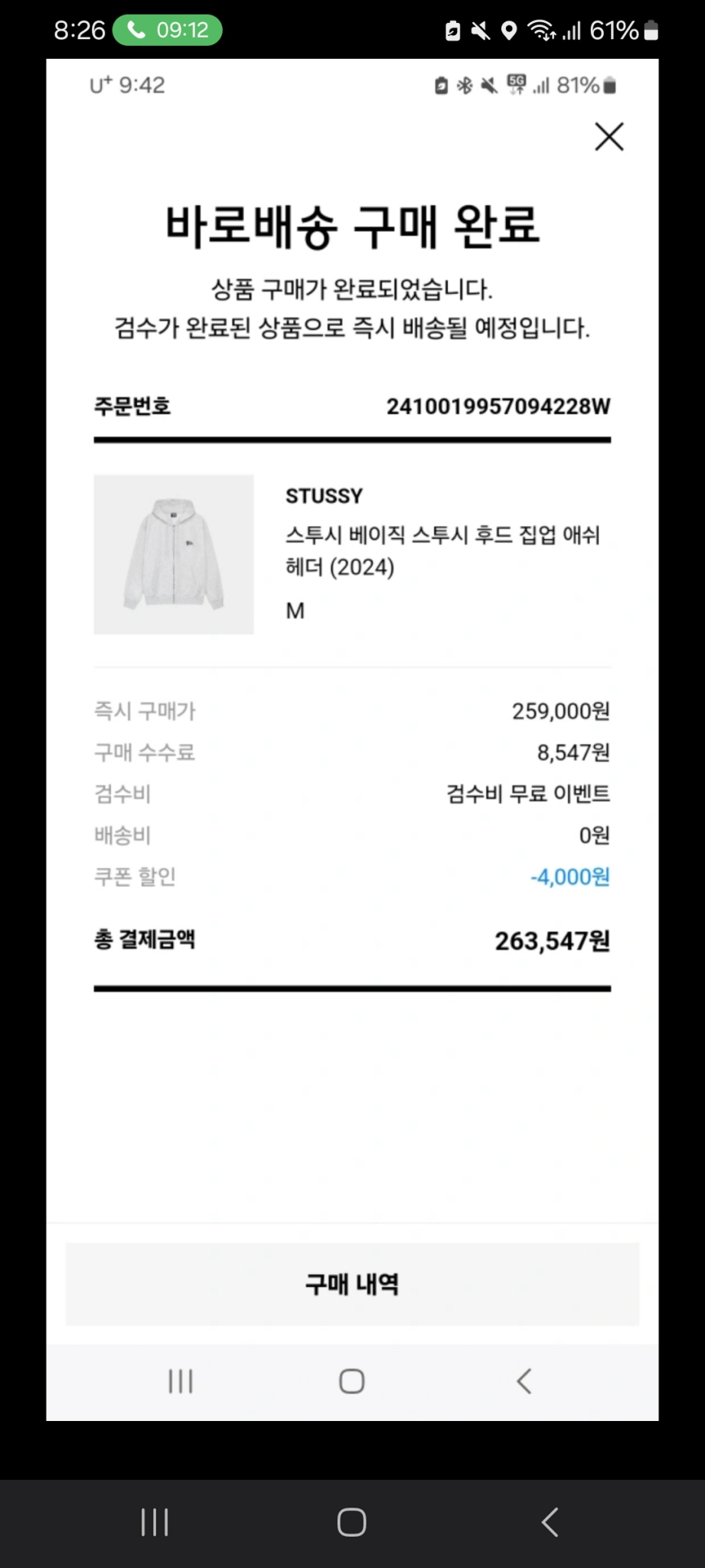Viewport: 705px width, 1568px height.
Task: Select the order number 2410019957094228W
Action: tap(499, 407)
